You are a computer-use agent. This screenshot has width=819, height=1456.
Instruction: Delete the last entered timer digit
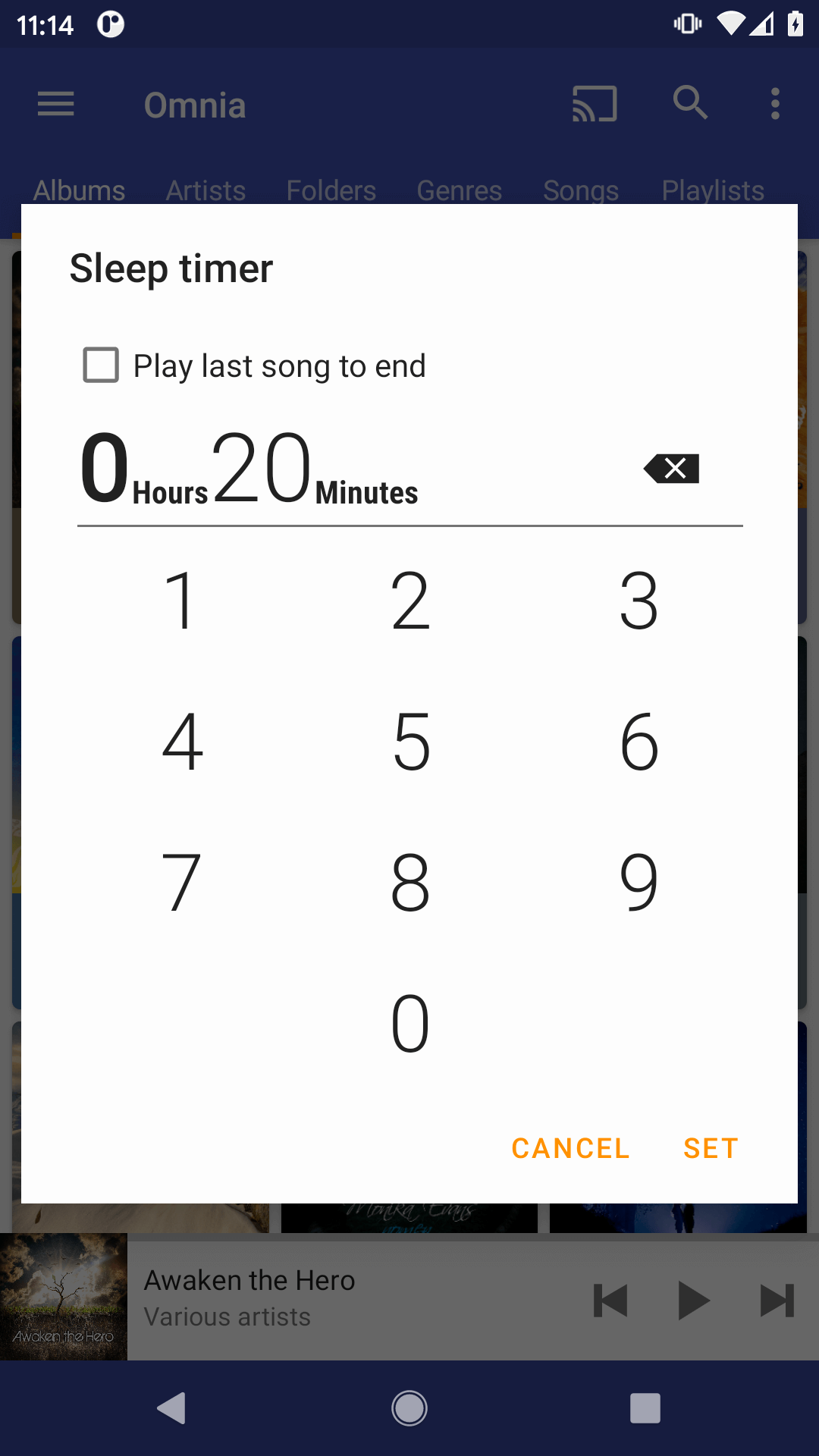point(671,469)
